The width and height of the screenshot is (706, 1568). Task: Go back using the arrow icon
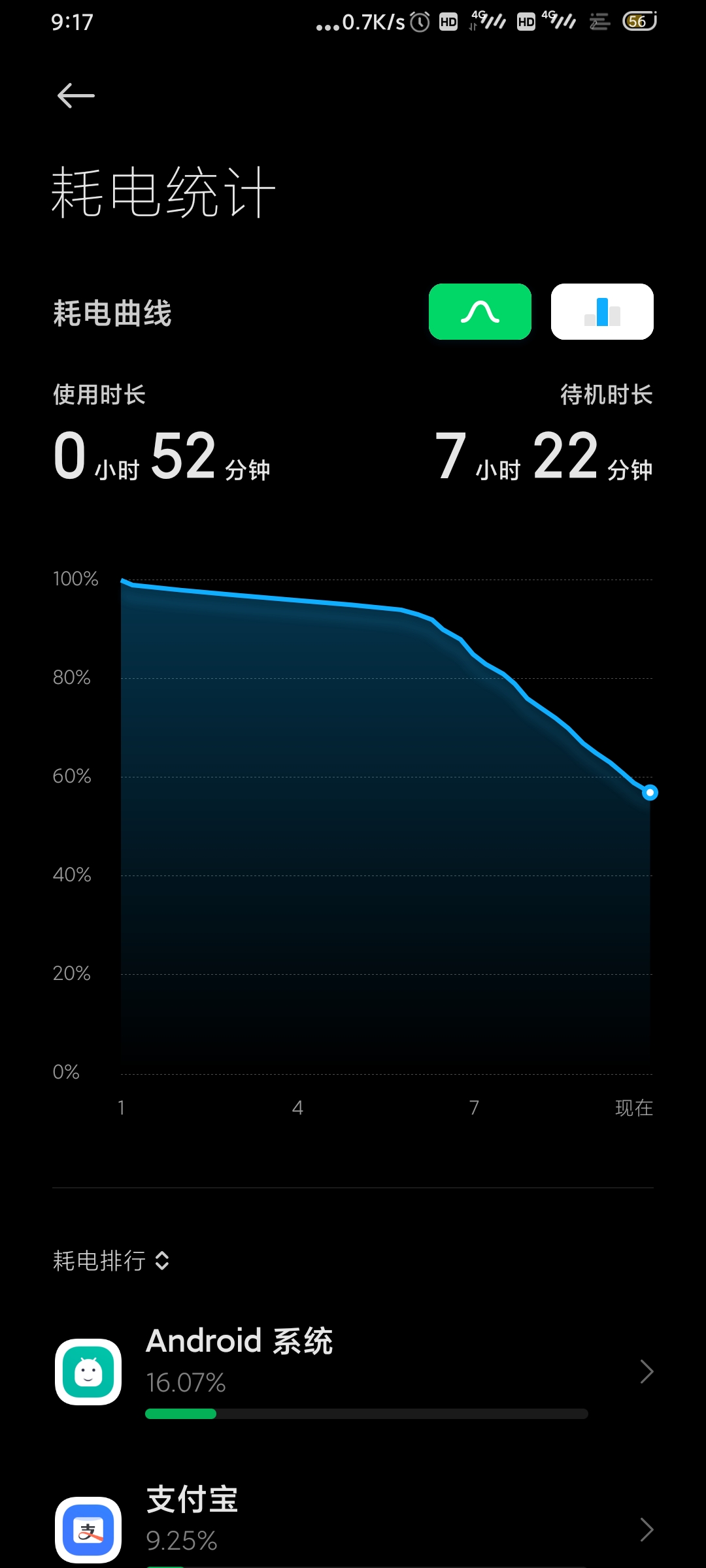click(76, 96)
